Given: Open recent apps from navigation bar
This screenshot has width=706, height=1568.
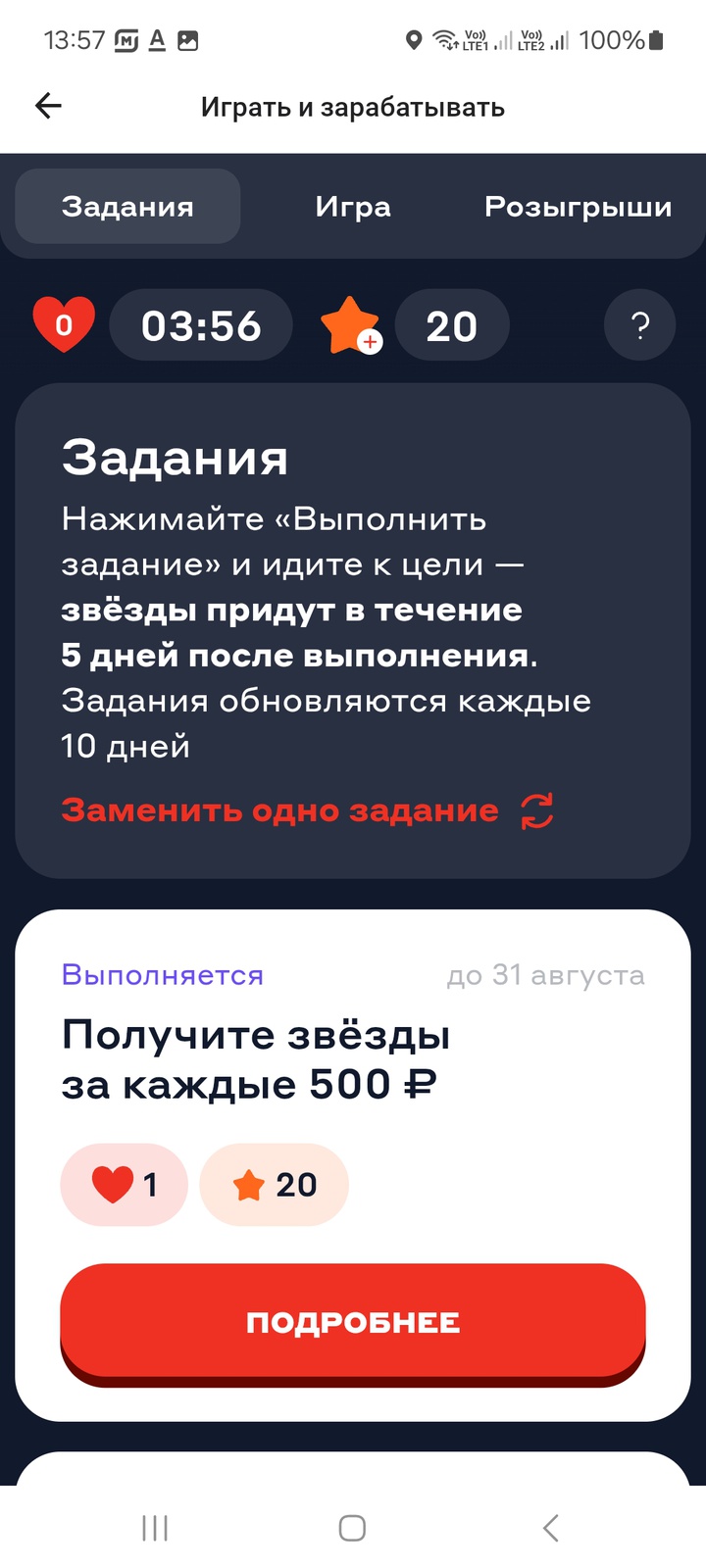Looking at the screenshot, I should [155, 1528].
